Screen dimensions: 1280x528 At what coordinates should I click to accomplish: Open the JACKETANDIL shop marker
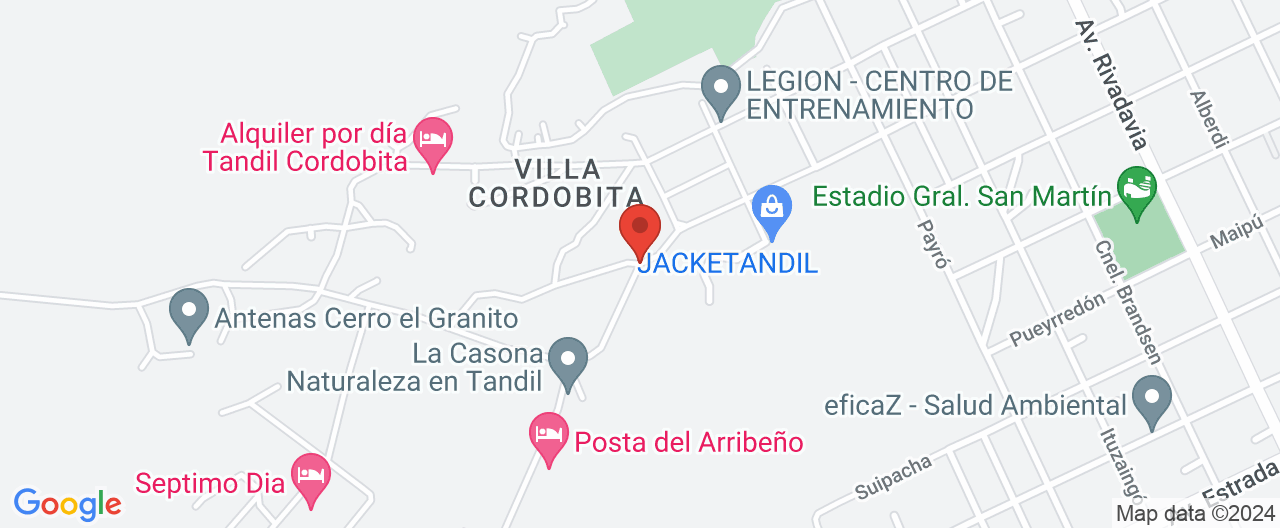pos(772,209)
